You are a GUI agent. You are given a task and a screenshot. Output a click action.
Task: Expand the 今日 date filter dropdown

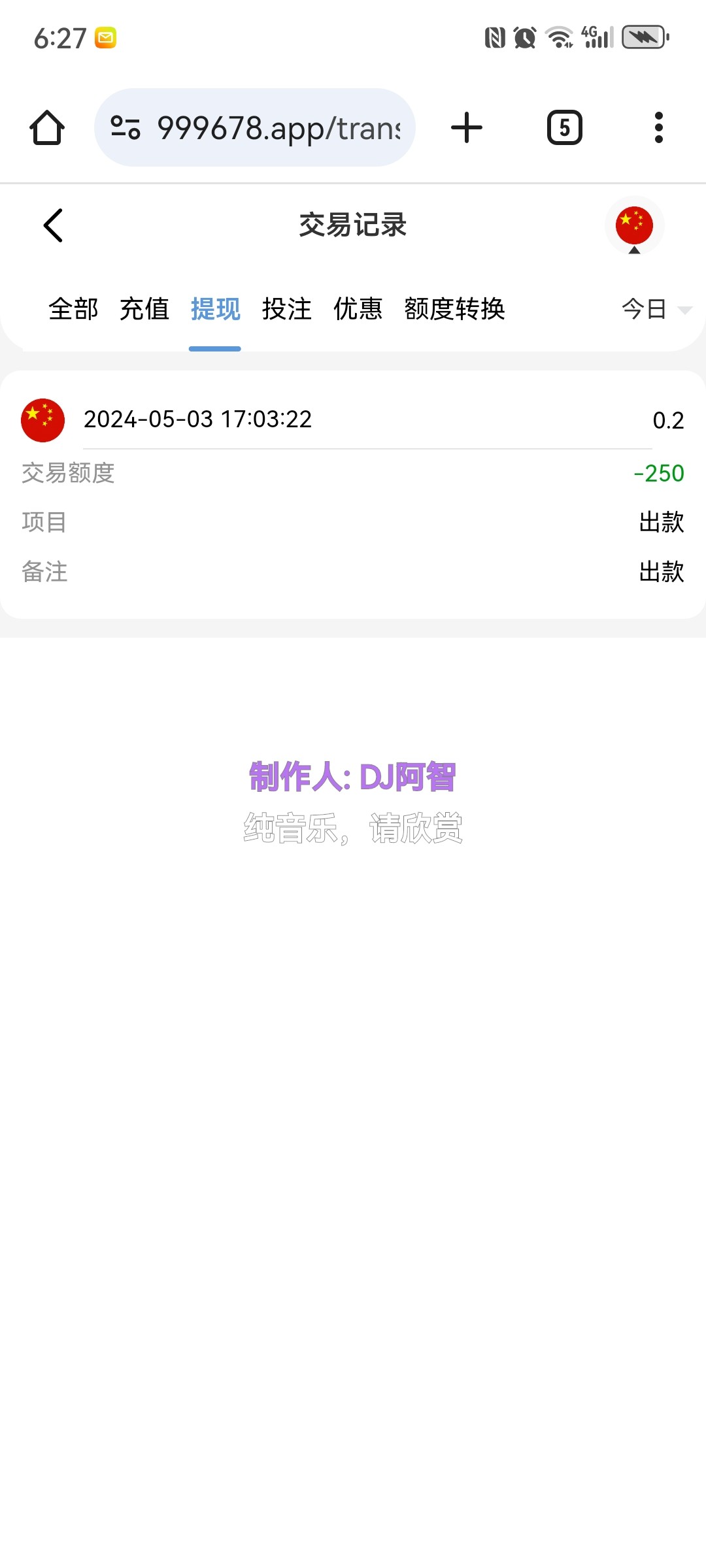pyautogui.click(x=656, y=309)
